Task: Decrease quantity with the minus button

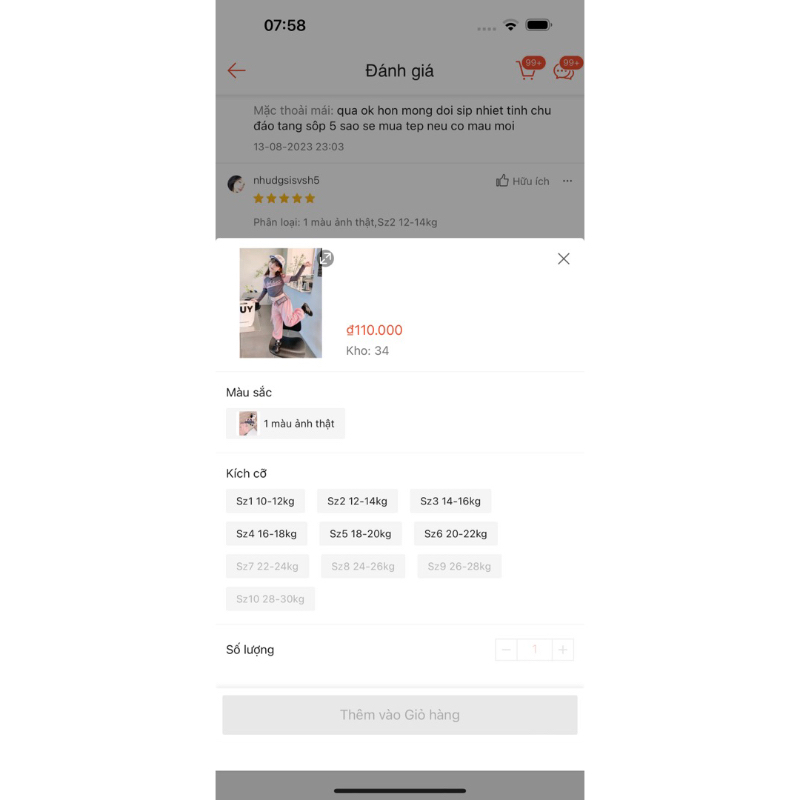Action: point(506,650)
